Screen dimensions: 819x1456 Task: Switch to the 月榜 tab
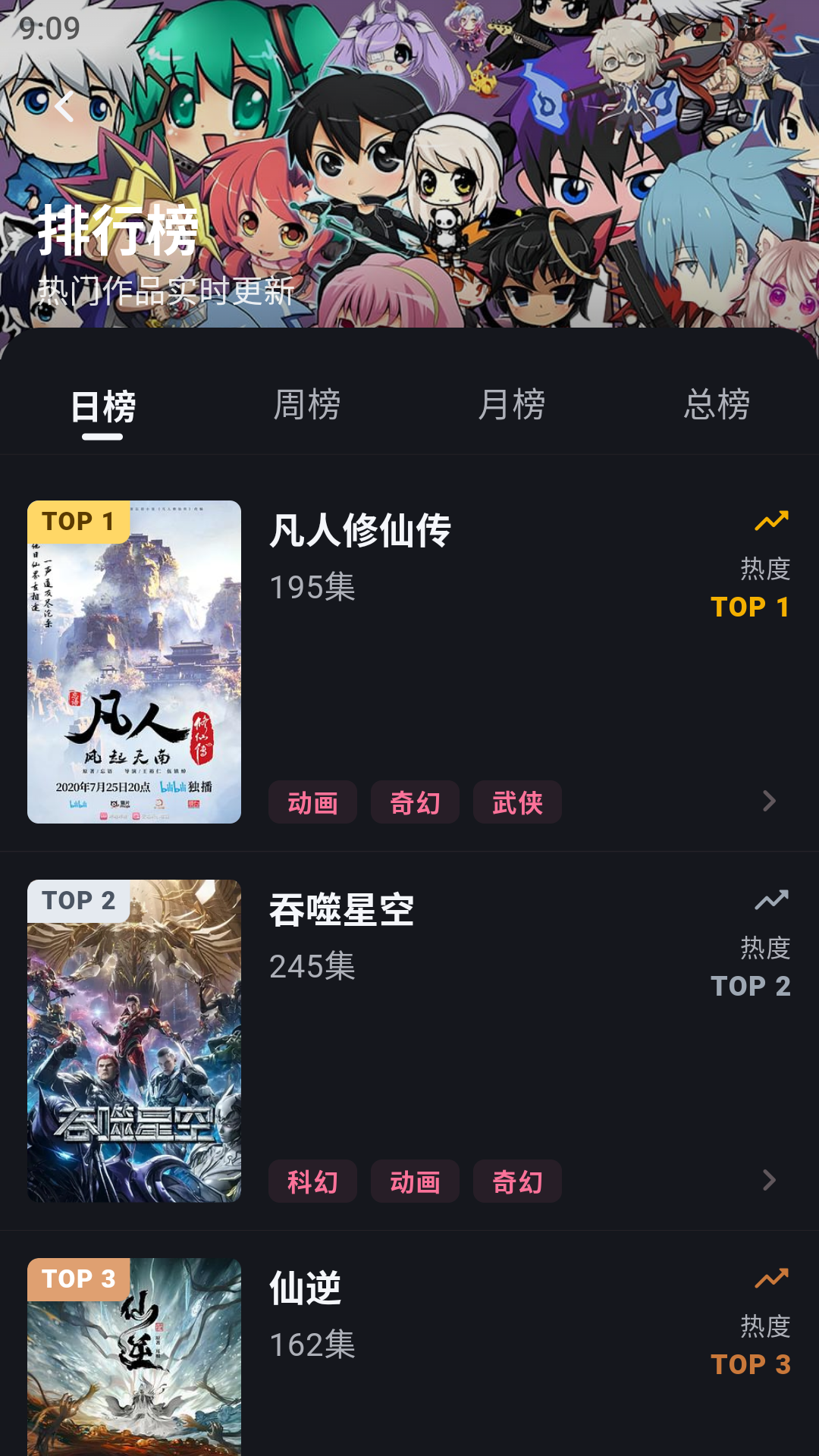pyautogui.click(x=512, y=404)
